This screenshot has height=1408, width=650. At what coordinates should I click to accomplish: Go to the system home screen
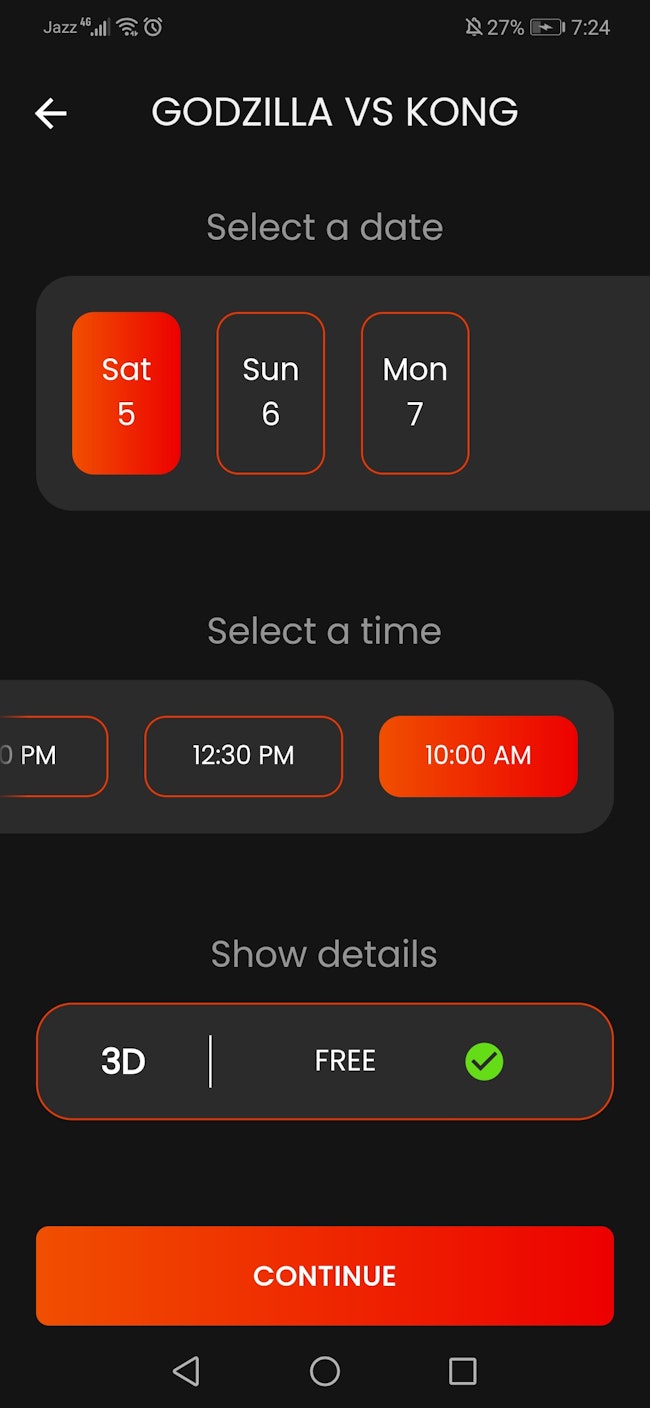point(325,1371)
